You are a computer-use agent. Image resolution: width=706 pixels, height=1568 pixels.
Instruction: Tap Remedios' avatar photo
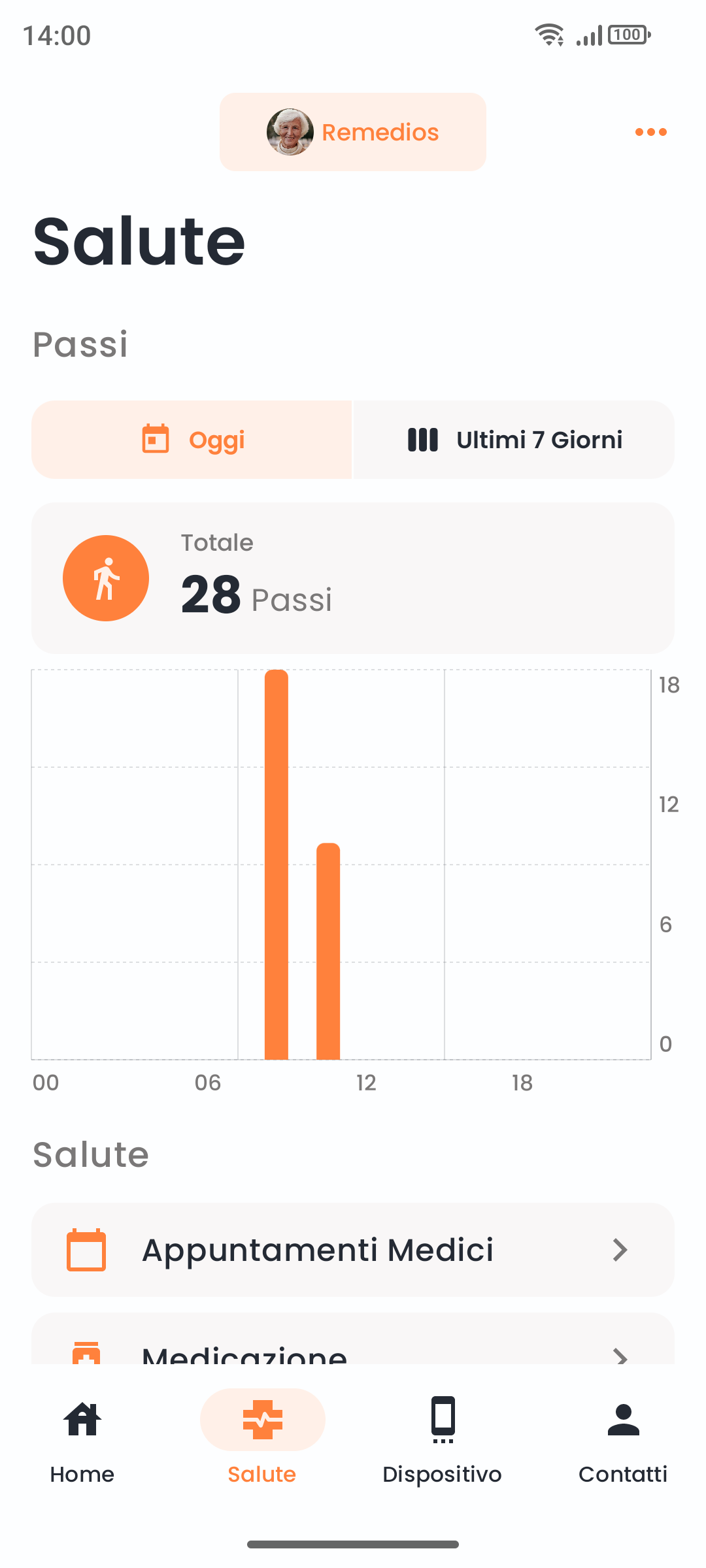(291, 131)
